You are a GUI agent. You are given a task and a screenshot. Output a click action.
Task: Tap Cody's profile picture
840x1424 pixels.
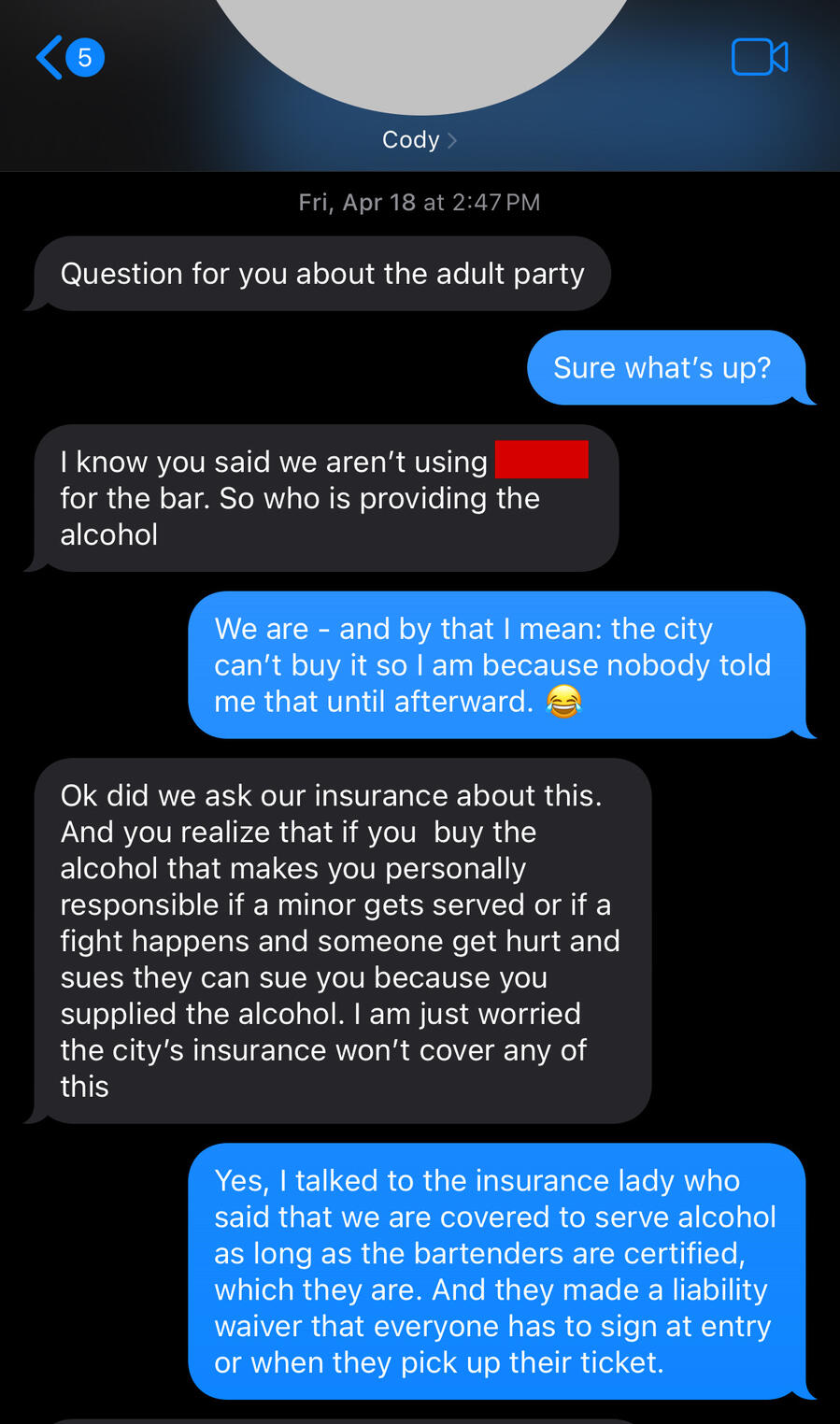420,47
